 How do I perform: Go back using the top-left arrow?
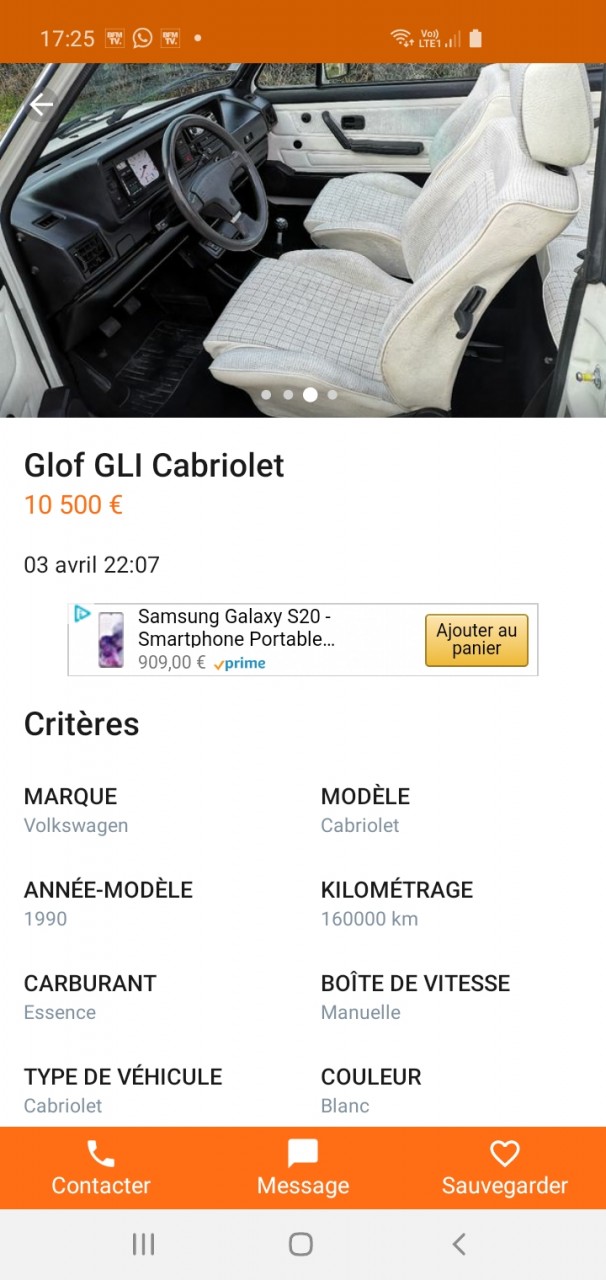point(41,104)
